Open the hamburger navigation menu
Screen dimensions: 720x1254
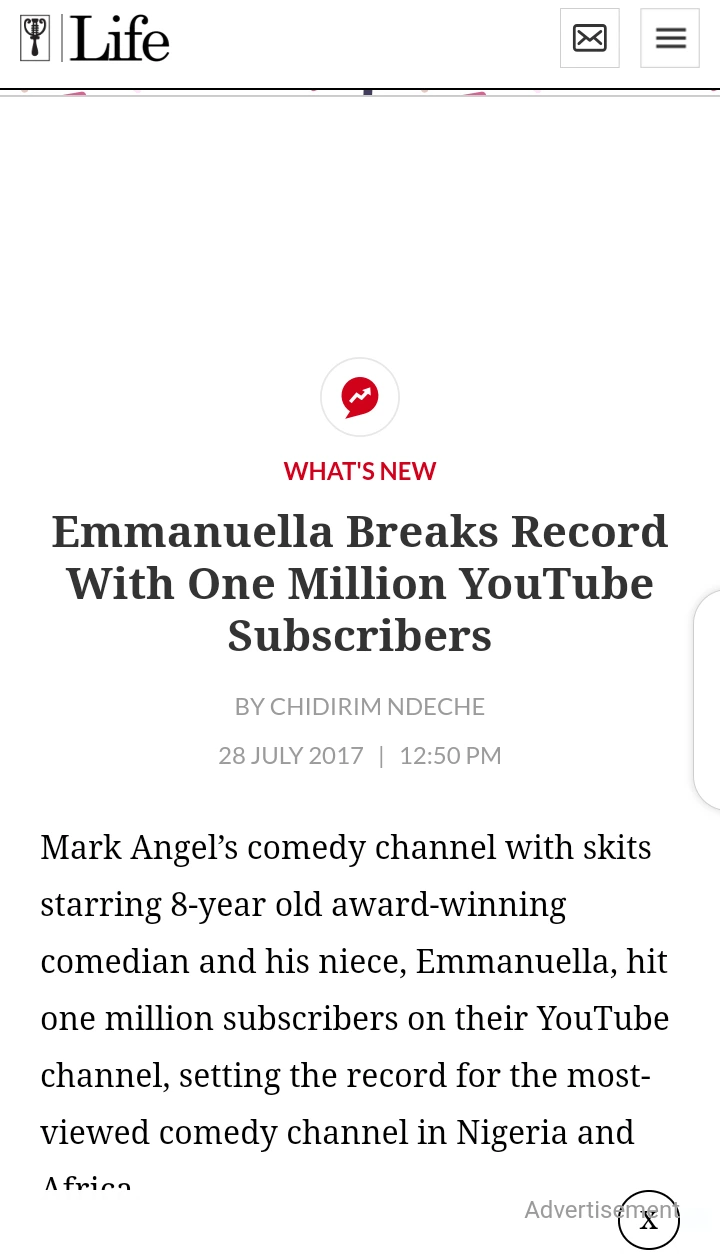click(670, 38)
